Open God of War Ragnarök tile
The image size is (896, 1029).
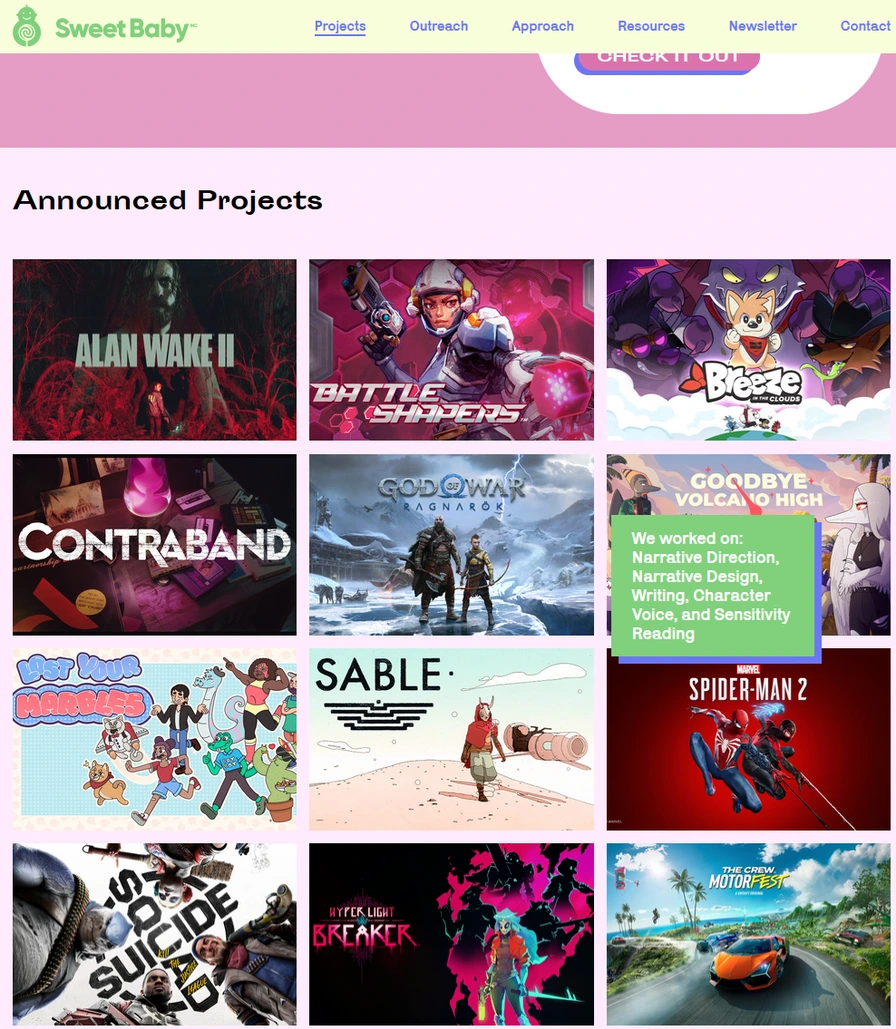click(x=451, y=544)
